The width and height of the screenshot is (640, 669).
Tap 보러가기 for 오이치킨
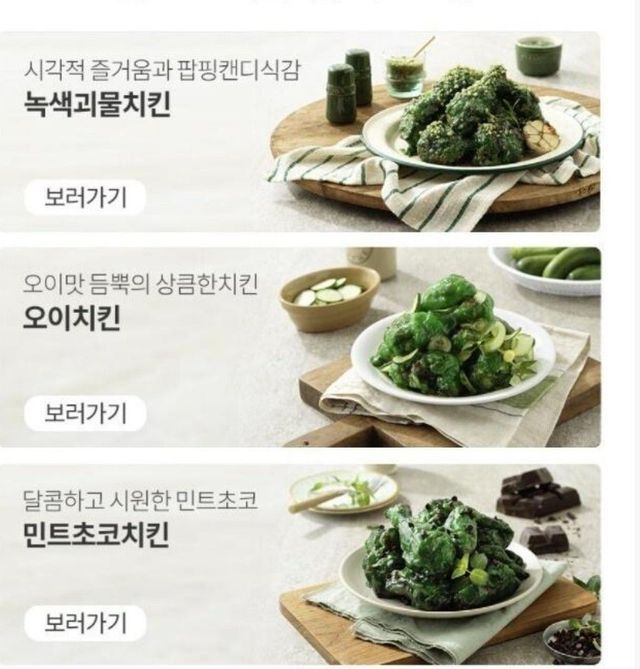85,411
